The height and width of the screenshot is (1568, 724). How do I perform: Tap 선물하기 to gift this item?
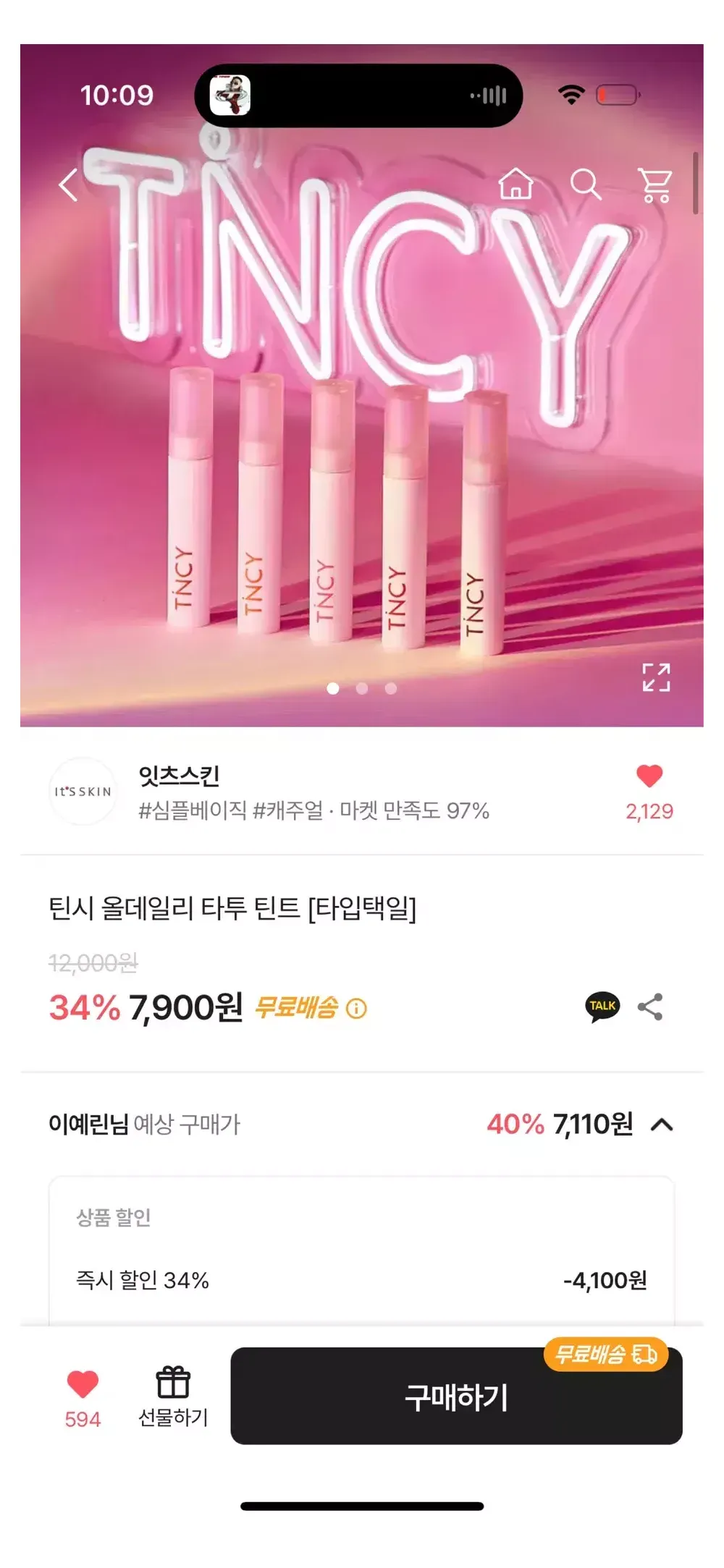click(173, 1397)
